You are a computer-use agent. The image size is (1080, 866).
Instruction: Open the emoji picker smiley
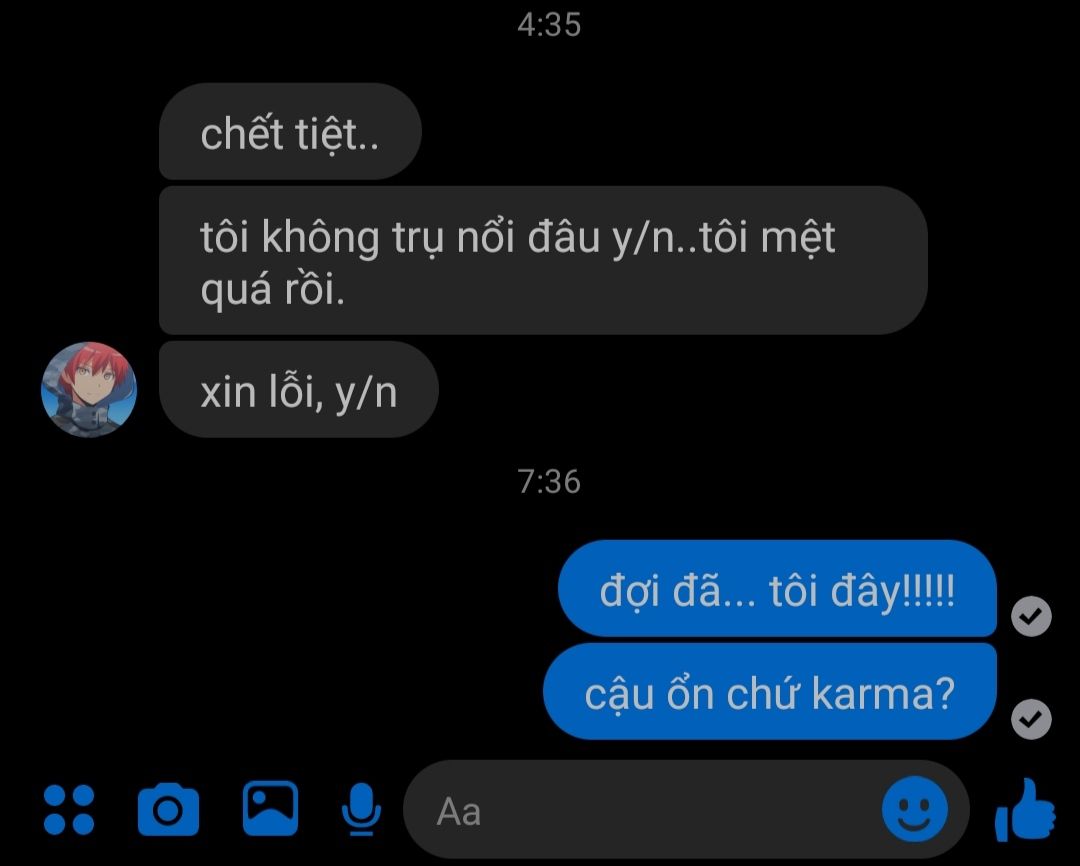point(914,809)
